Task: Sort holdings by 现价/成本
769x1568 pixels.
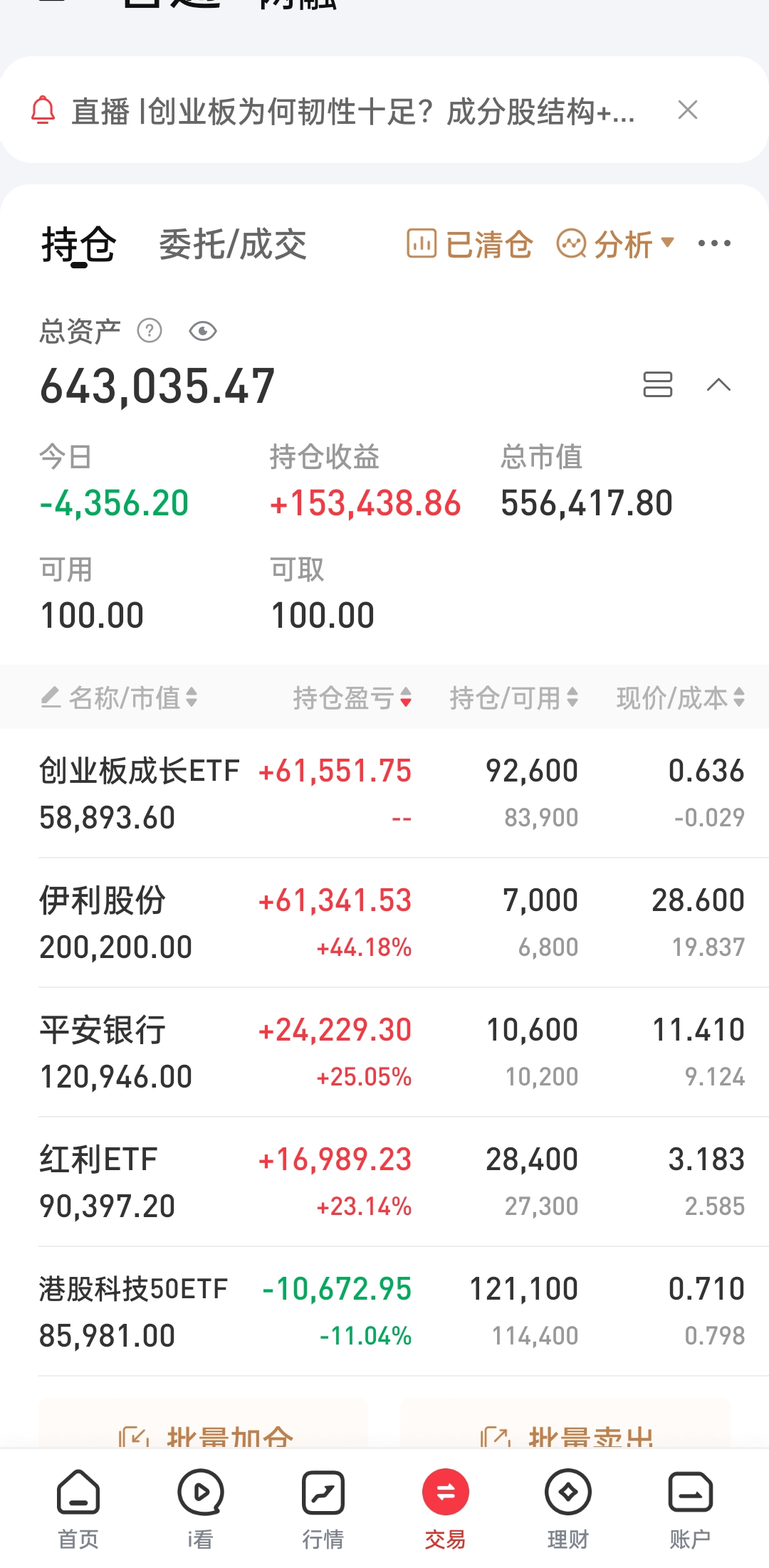Action: tap(680, 698)
